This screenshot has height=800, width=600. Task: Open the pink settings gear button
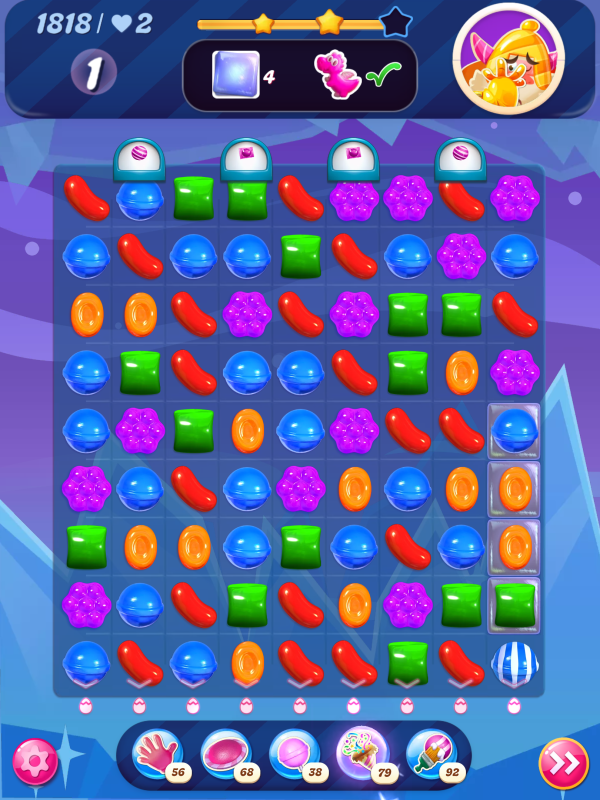pos(35,763)
